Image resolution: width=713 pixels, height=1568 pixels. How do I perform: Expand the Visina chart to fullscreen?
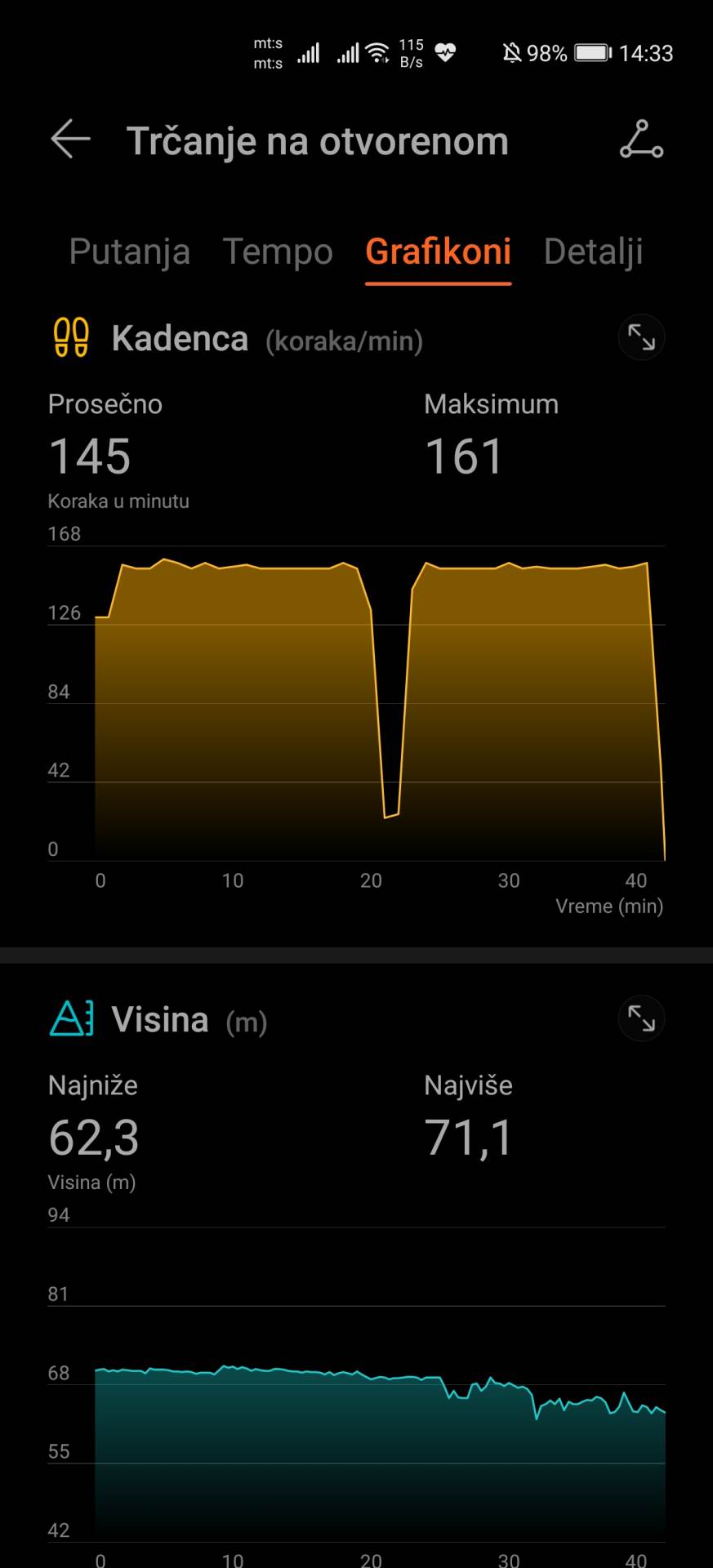(x=641, y=1018)
